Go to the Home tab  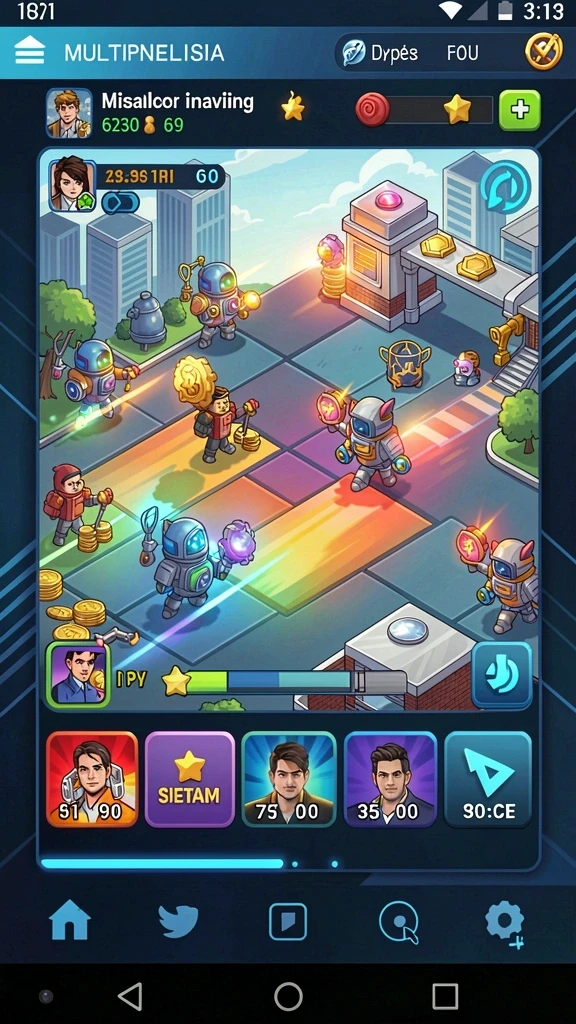[x=70, y=921]
